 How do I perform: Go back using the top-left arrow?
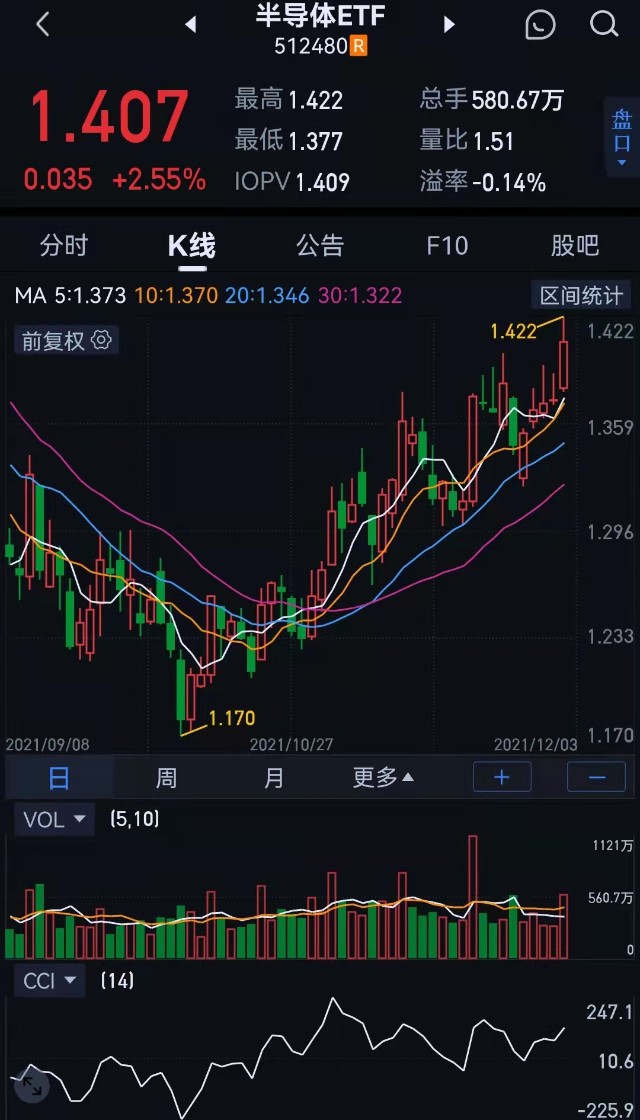point(43,25)
